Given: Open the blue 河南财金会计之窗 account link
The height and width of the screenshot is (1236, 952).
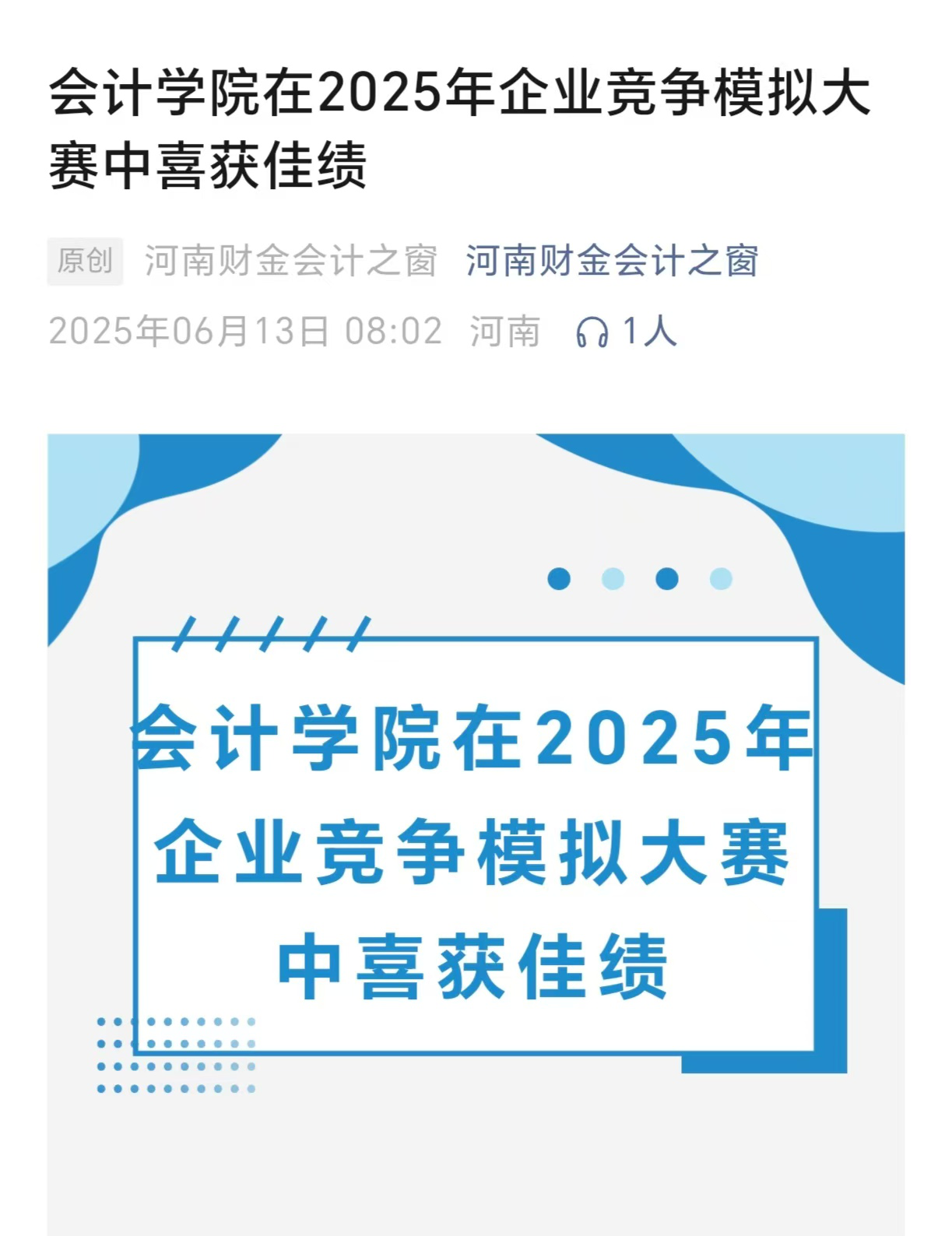Looking at the screenshot, I should pyautogui.click(x=612, y=261).
